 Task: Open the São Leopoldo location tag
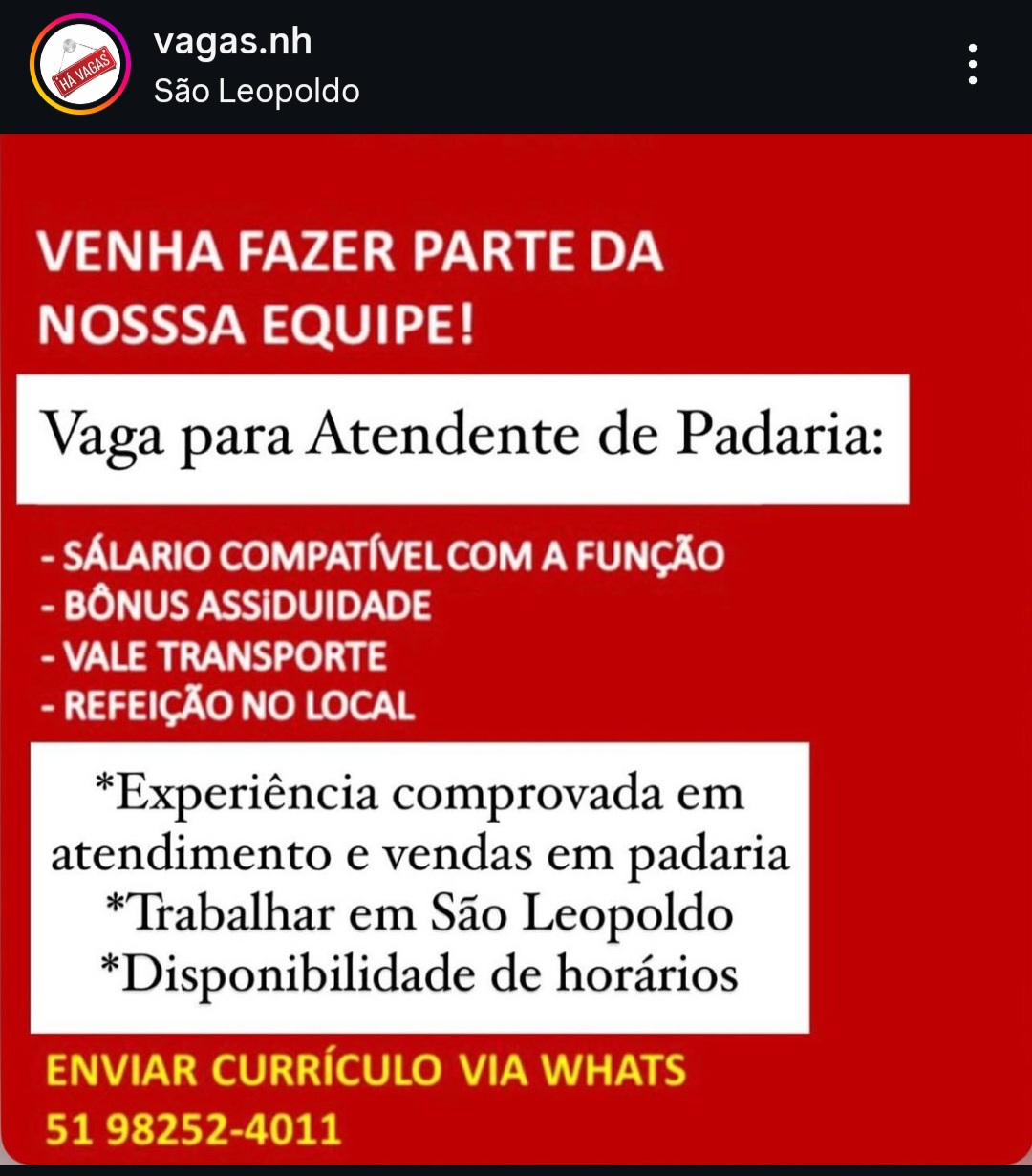tap(256, 92)
